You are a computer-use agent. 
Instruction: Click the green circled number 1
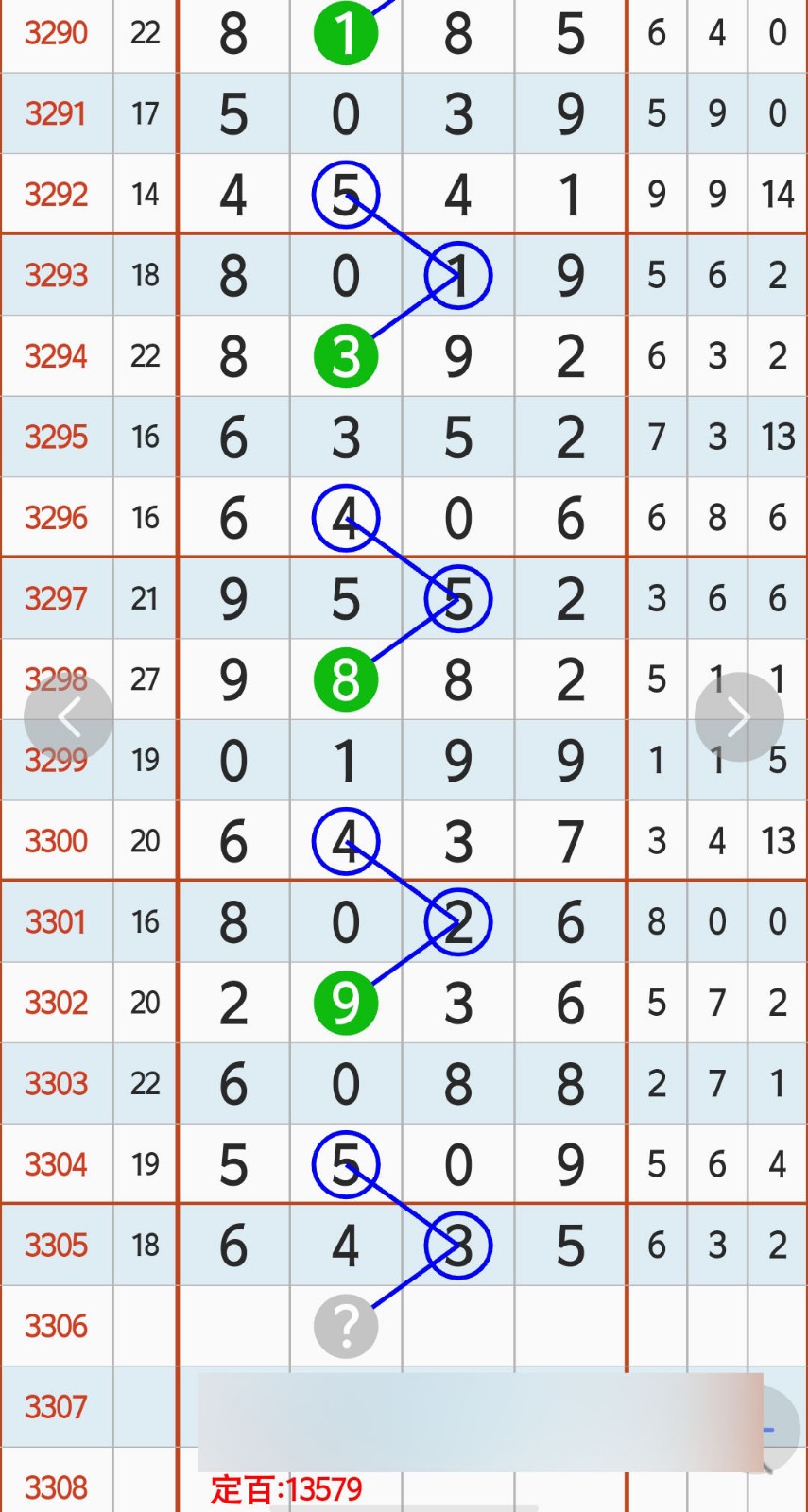pyautogui.click(x=347, y=31)
